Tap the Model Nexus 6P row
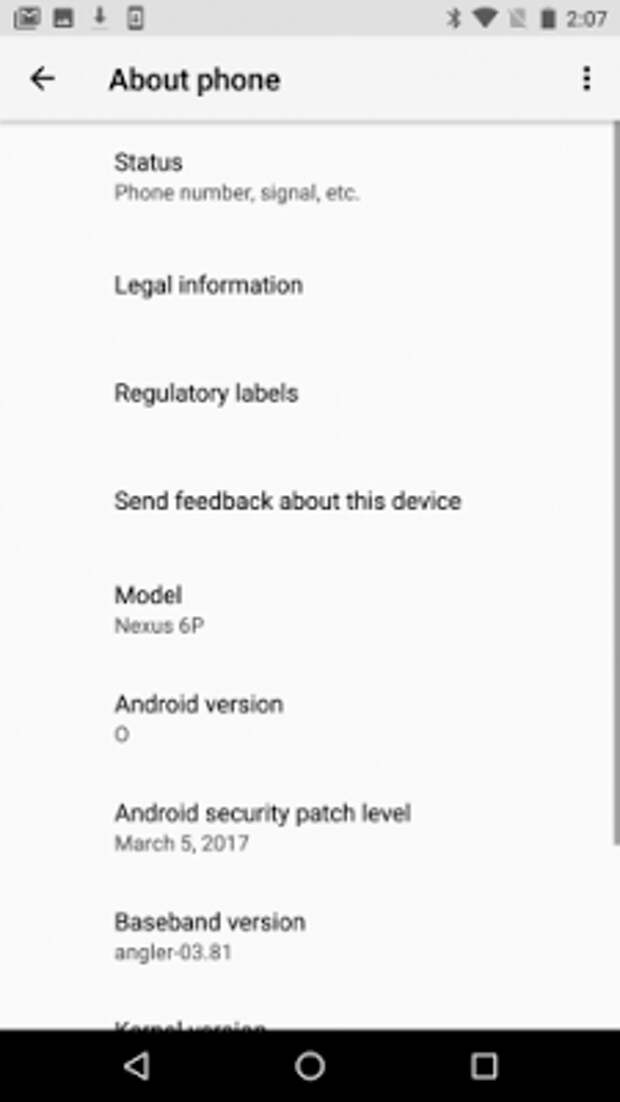620x1102 pixels. [160, 610]
